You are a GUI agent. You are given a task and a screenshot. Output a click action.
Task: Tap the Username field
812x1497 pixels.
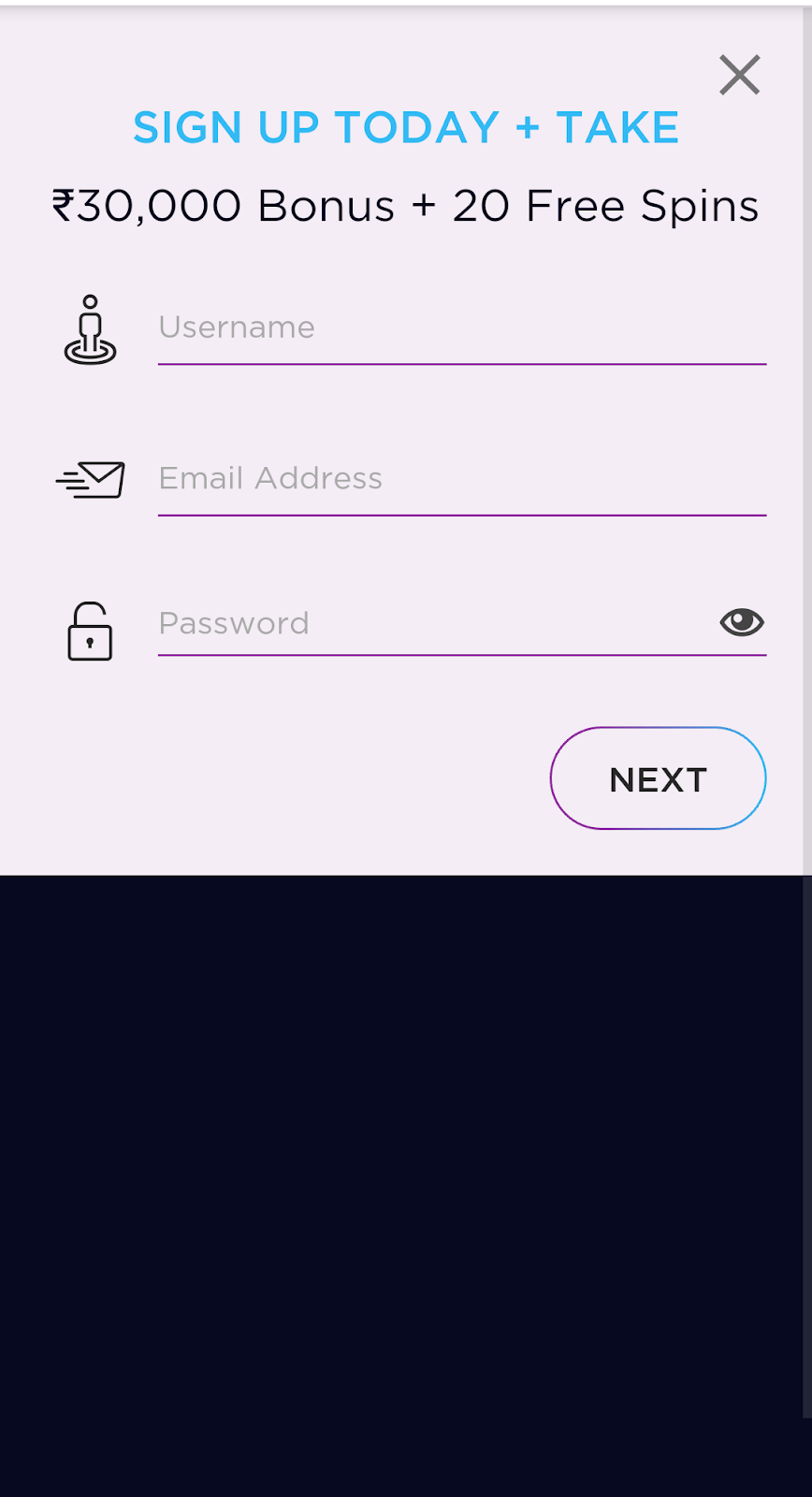[462, 327]
